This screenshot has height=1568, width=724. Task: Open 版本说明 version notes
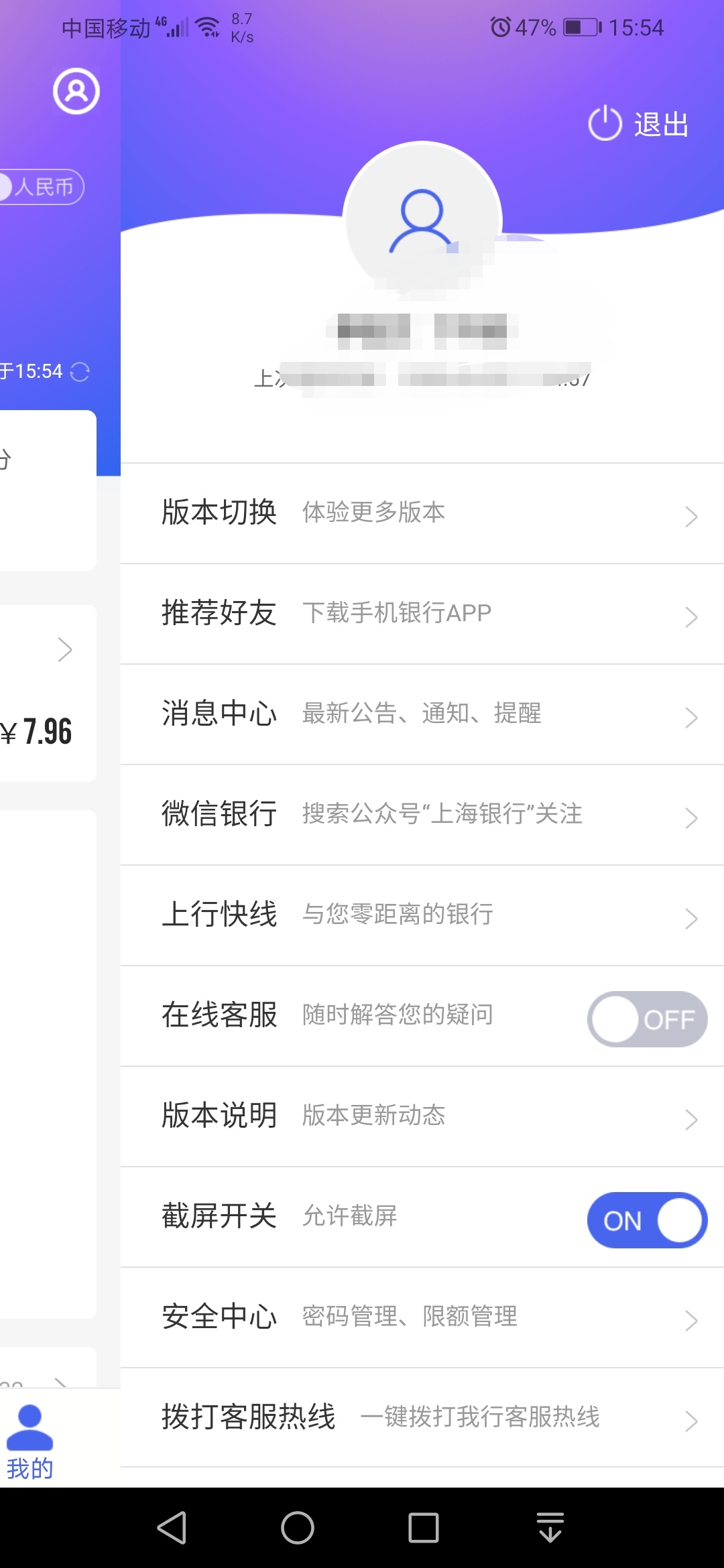point(422,1116)
